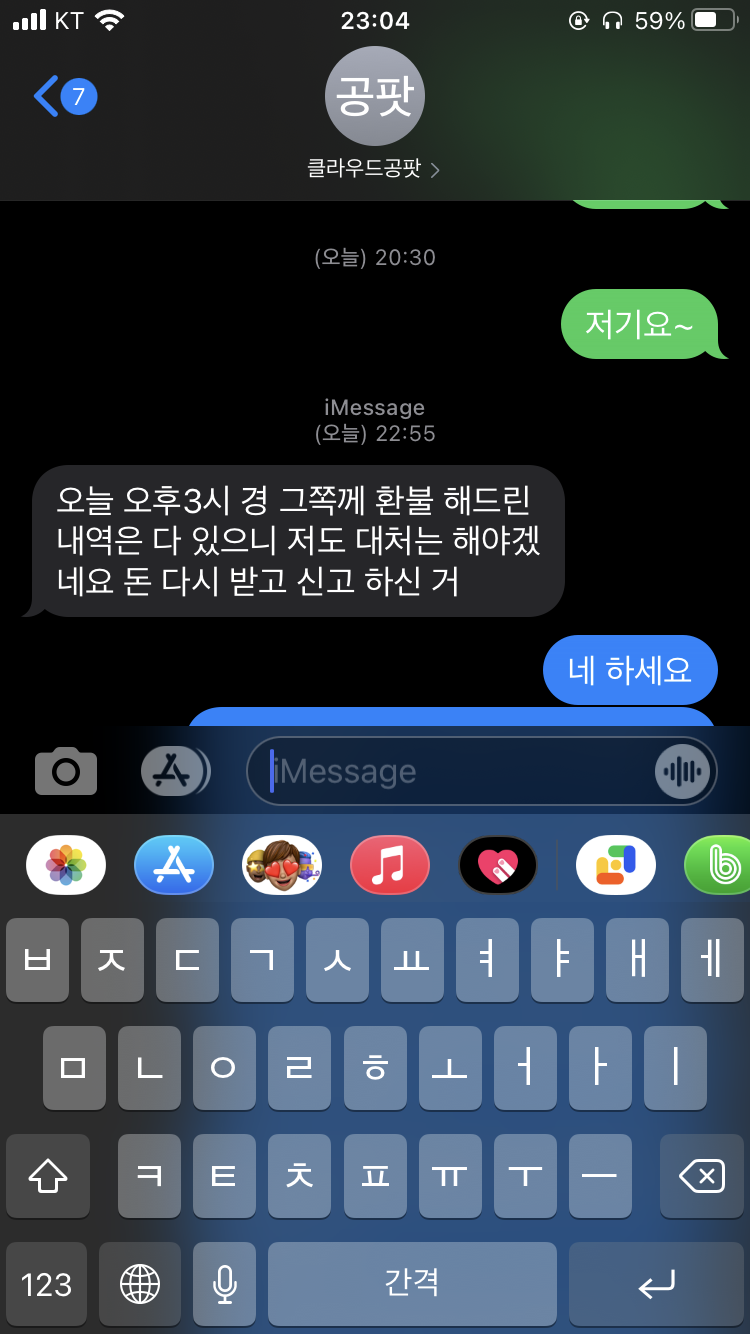Open Memoji stickers
Image resolution: width=750 pixels, height=1334 pixels.
pyautogui.click(x=282, y=865)
